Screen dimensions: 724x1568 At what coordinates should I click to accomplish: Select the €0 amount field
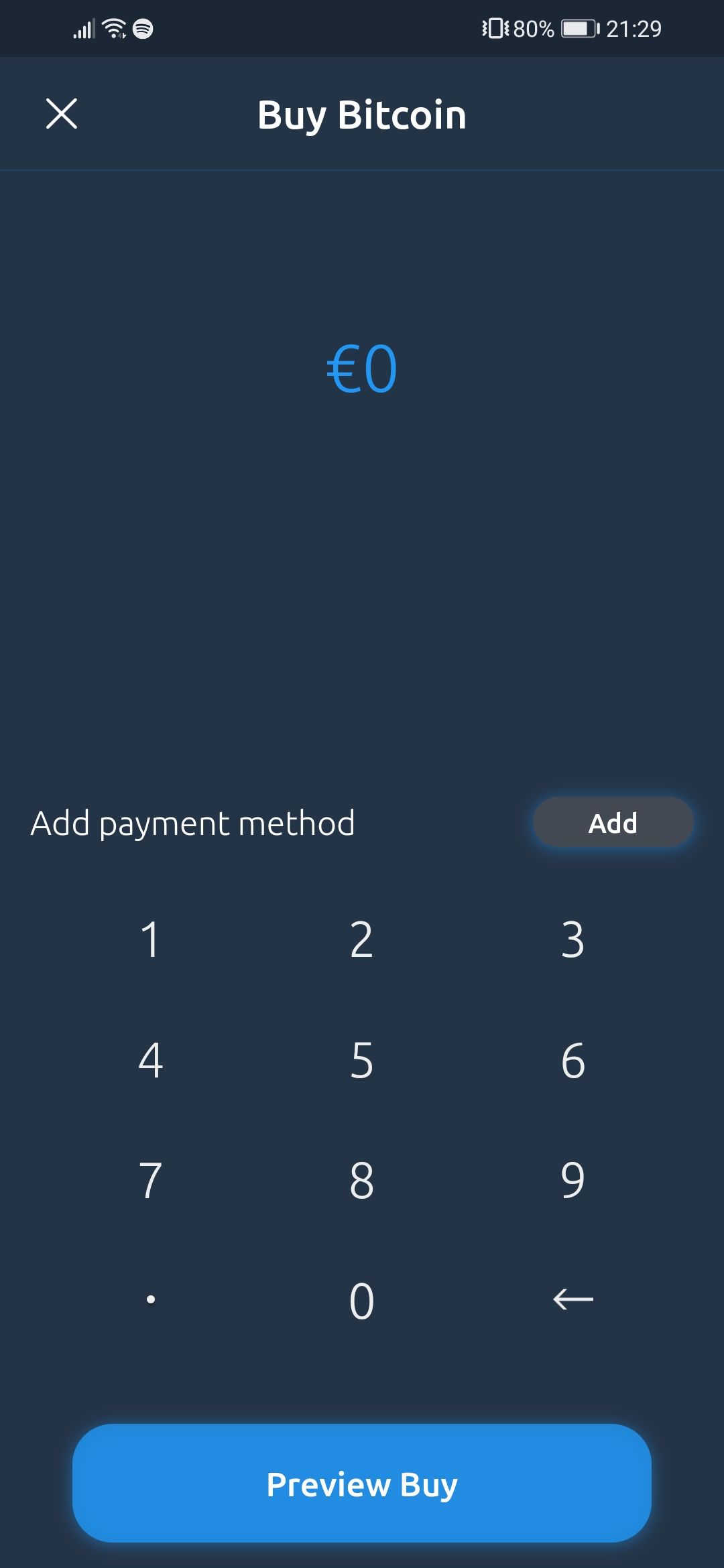tap(362, 369)
